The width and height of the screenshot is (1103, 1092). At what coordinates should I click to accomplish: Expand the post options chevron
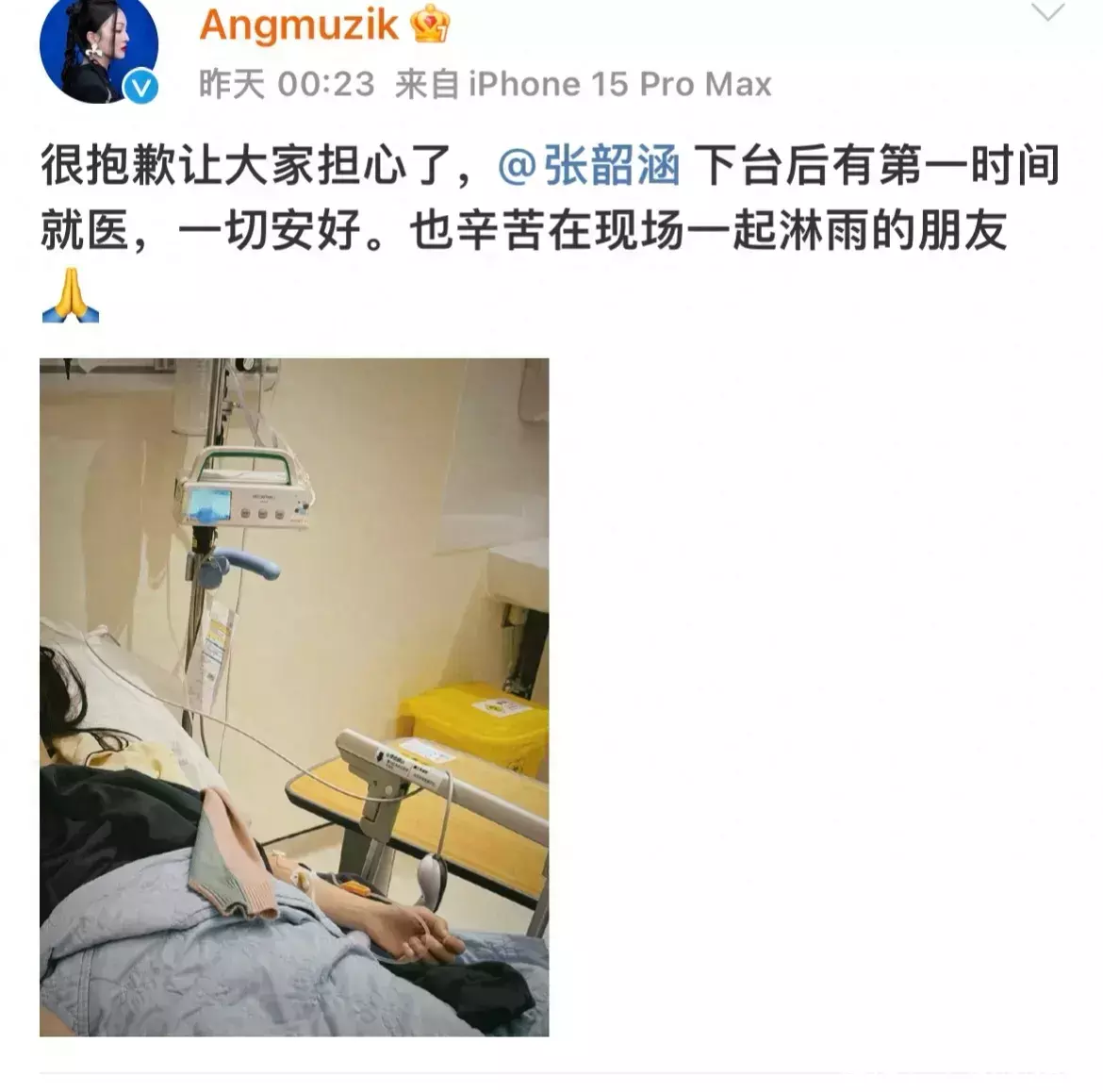pos(1048,13)
